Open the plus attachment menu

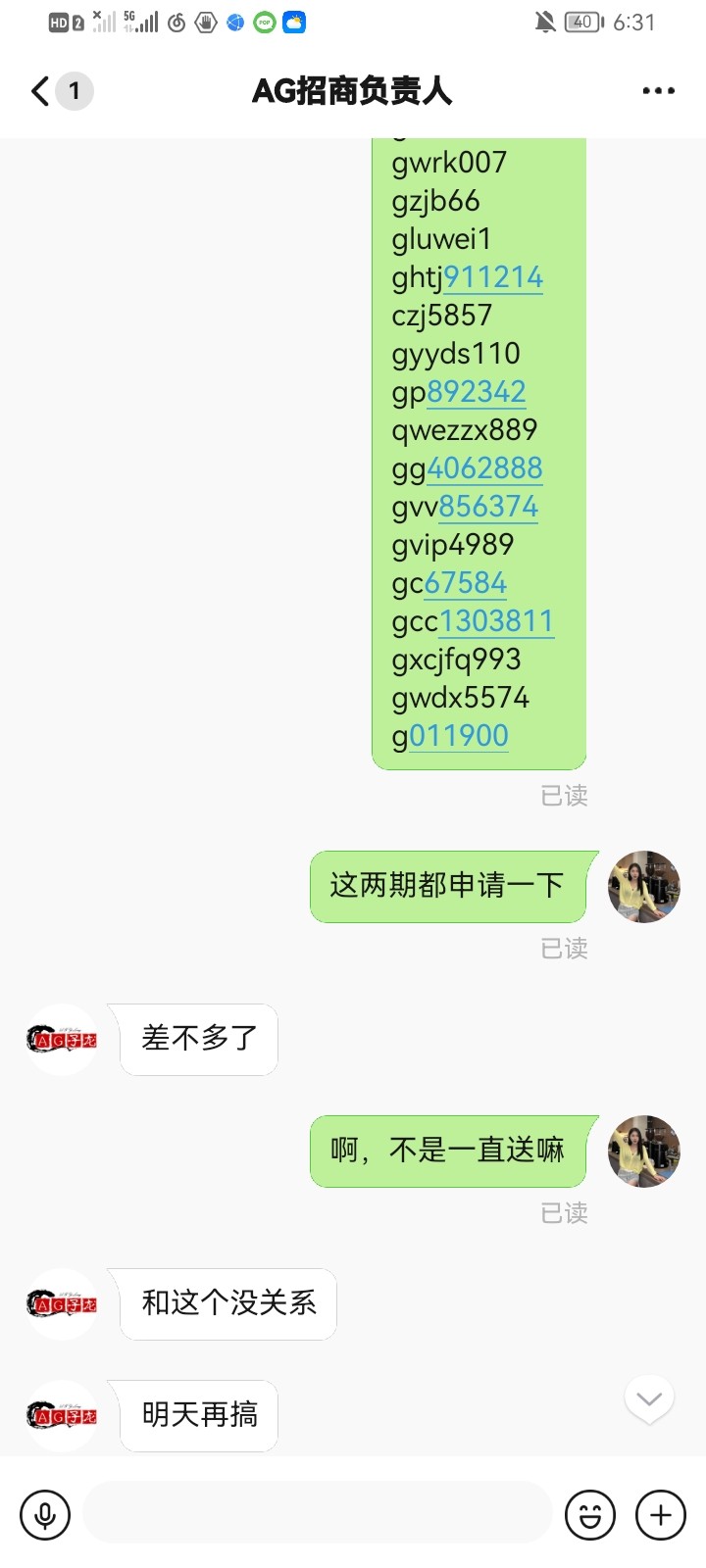coord(661,1515)
